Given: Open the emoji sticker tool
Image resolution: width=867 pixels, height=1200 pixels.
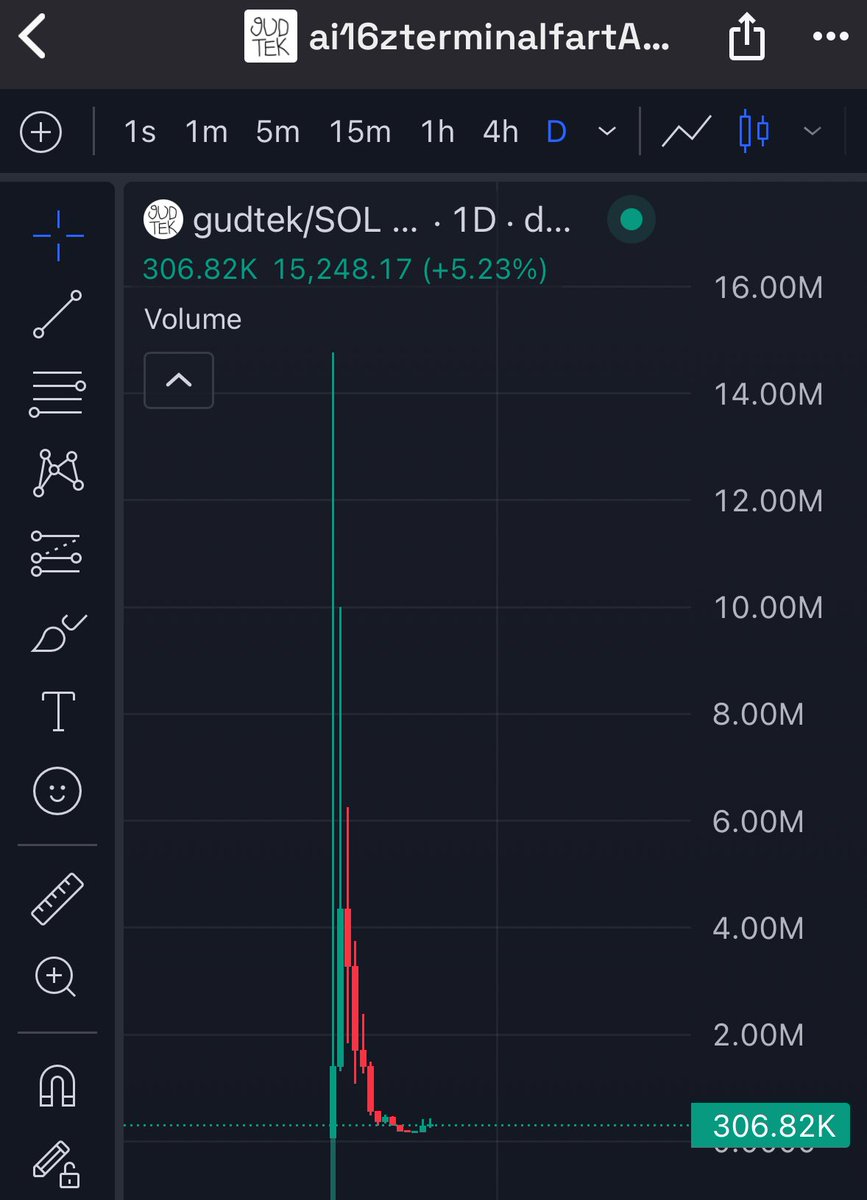Looking at the screenshot, I should (x=58, y=792).
